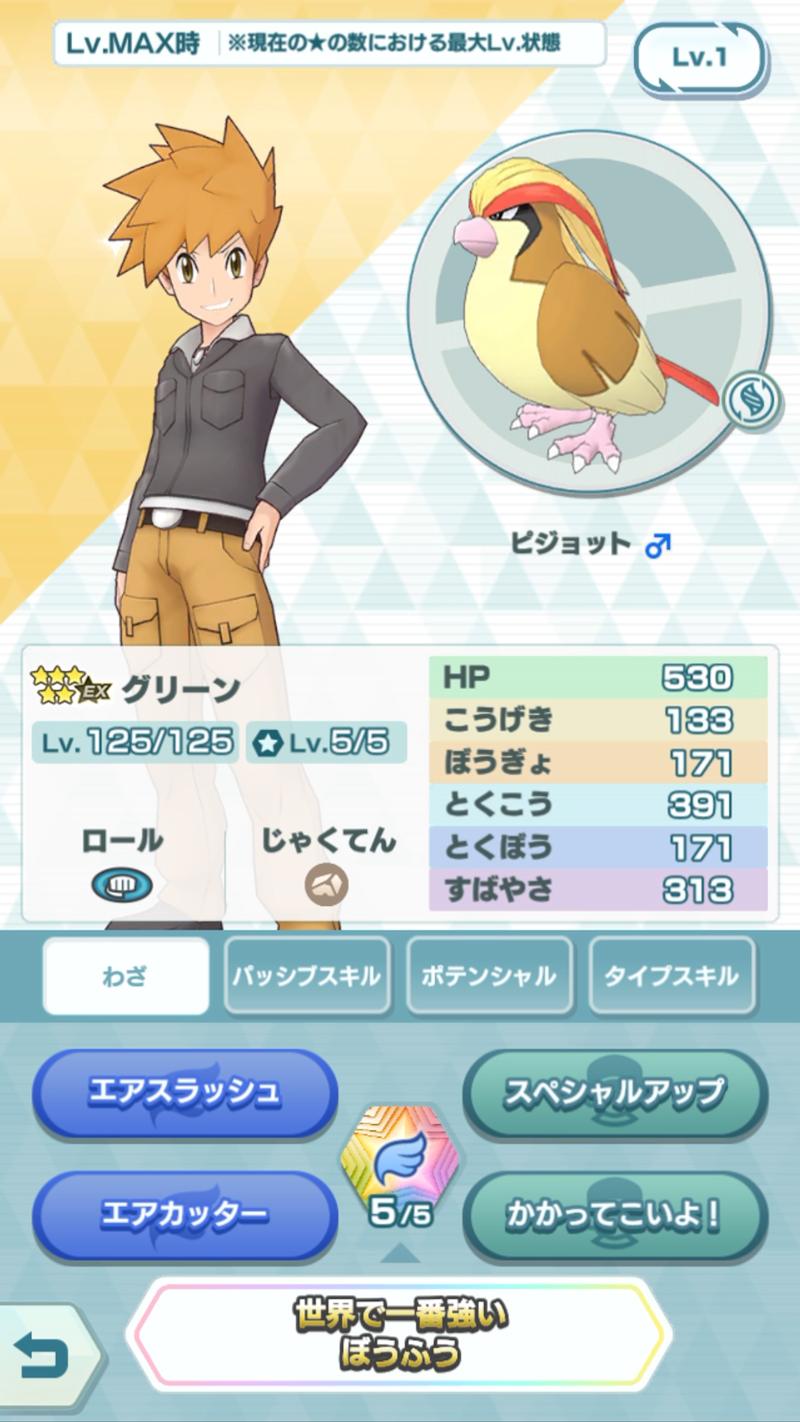800x1422 pixels.
Task: Open the スペシャルアップ move info
Action: pyautogui.click(x=614, y=1093)
